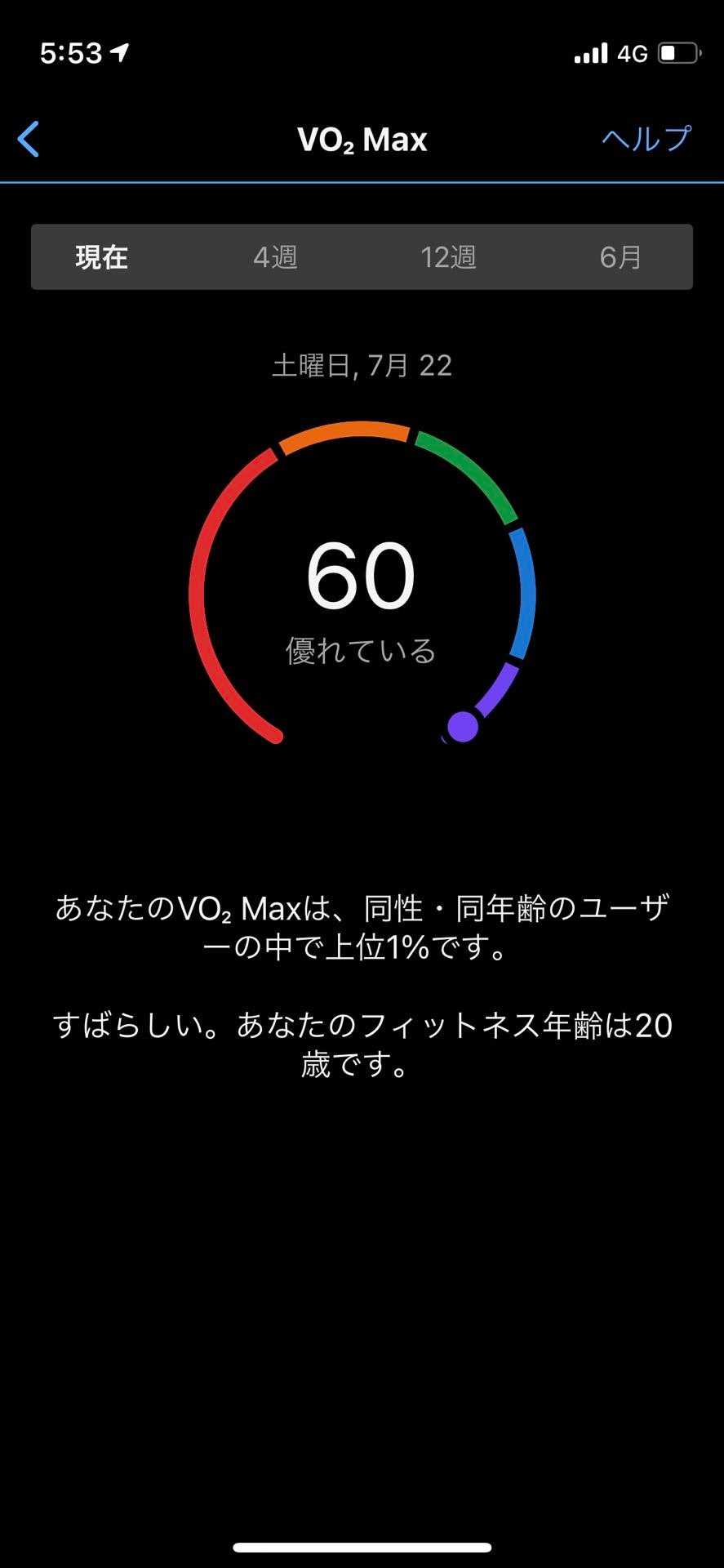
Task: Go back using the top-left arrow
Action: coord(29,139)
